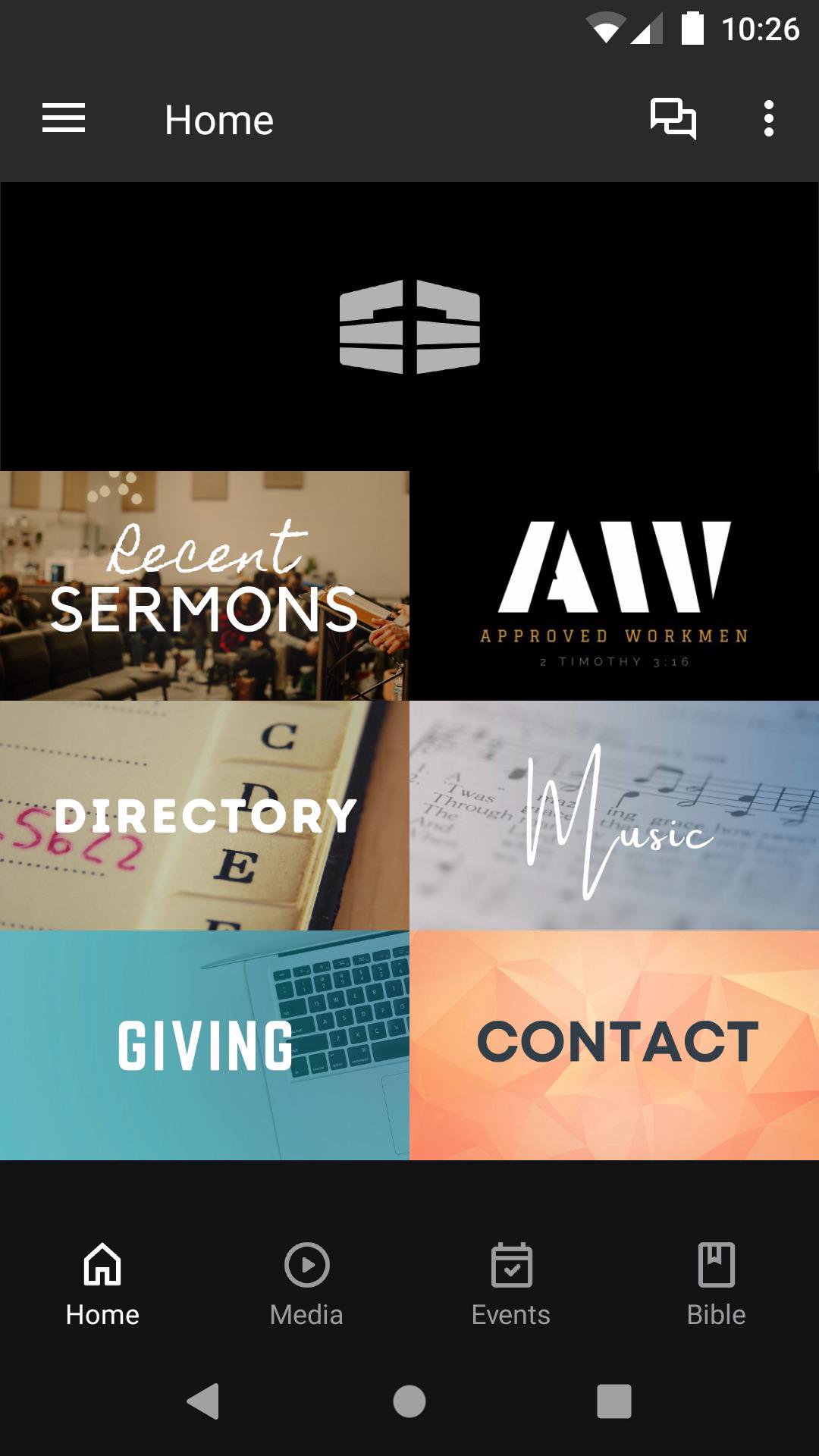
Task: Tap the system back button
Action: point(203,1401)
